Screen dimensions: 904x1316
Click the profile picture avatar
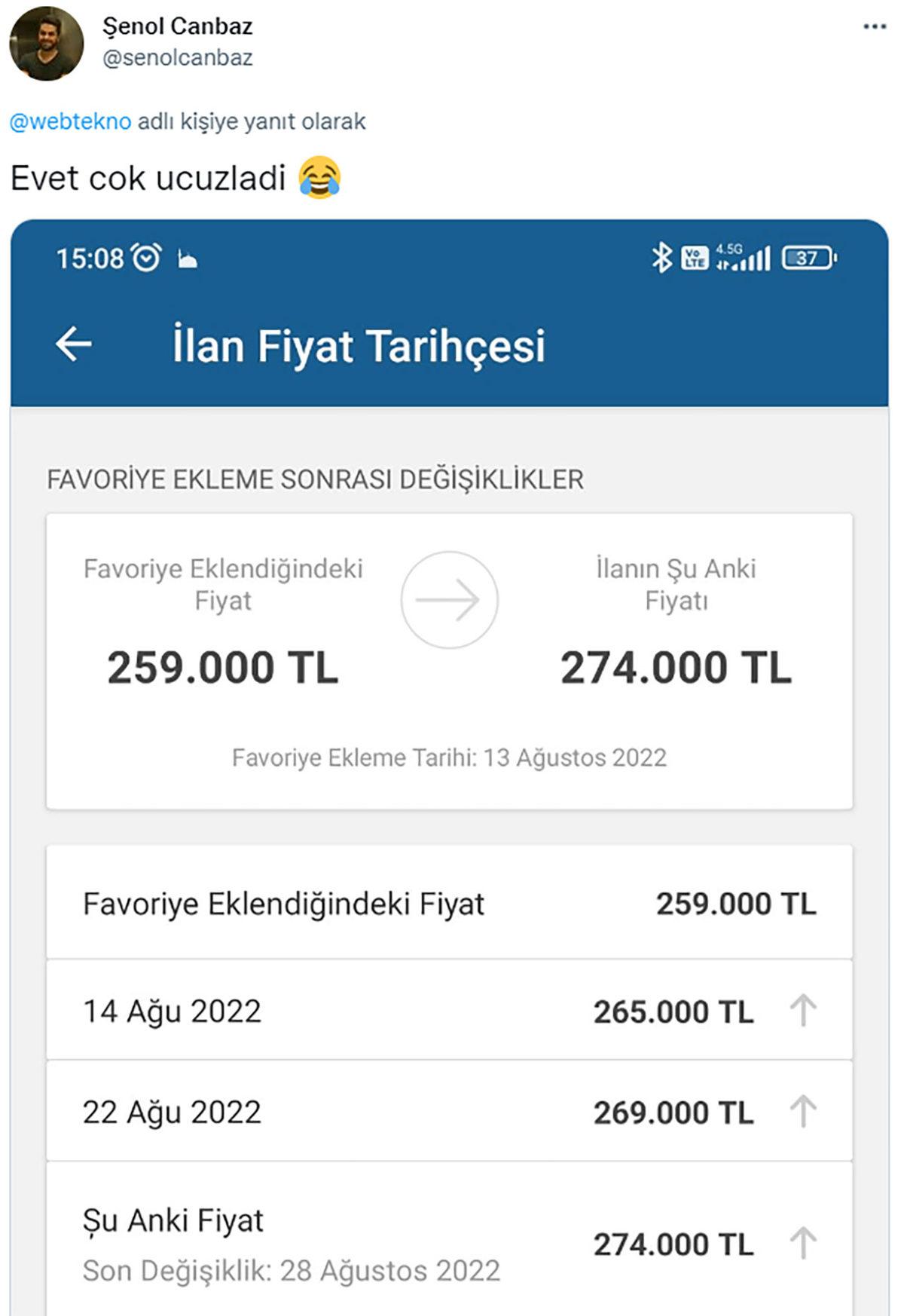tap(47, 41)
